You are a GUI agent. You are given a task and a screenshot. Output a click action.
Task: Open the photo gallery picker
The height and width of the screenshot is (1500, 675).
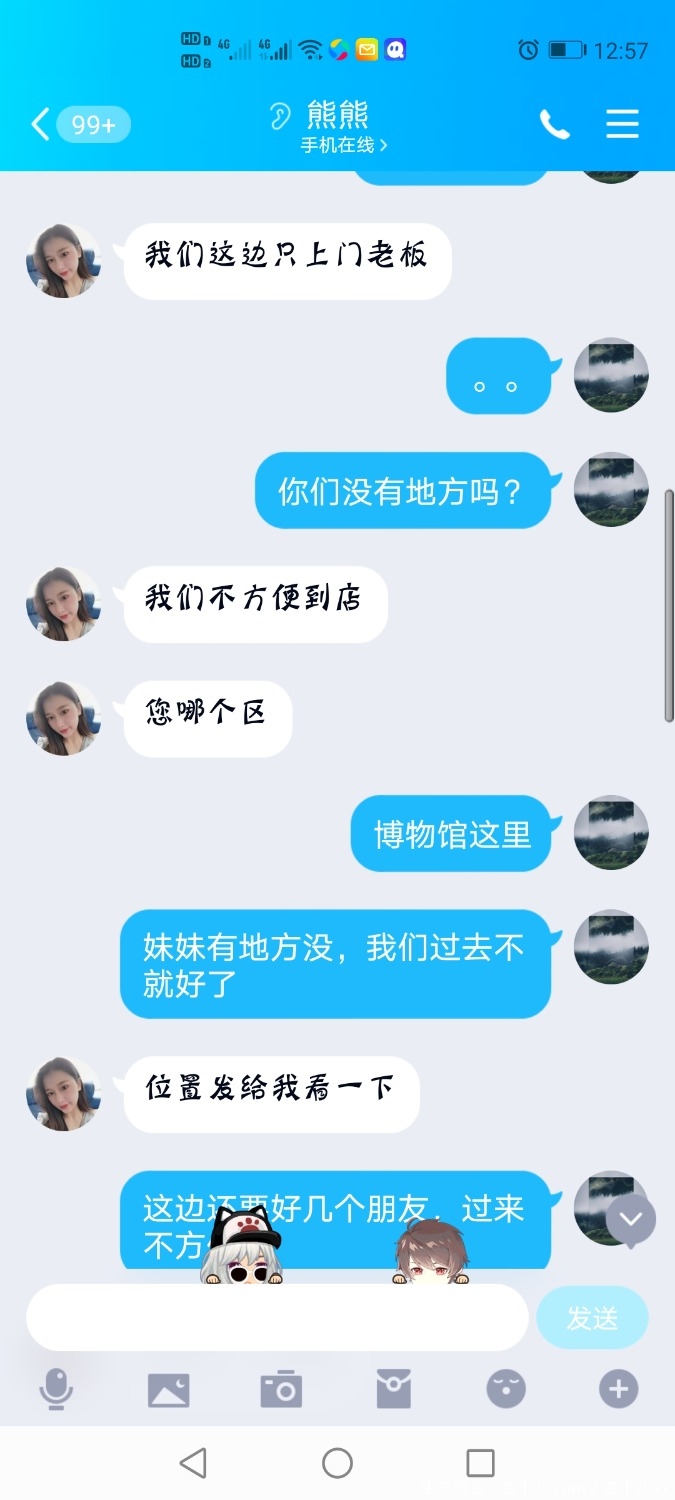(x=168, y=1389)
